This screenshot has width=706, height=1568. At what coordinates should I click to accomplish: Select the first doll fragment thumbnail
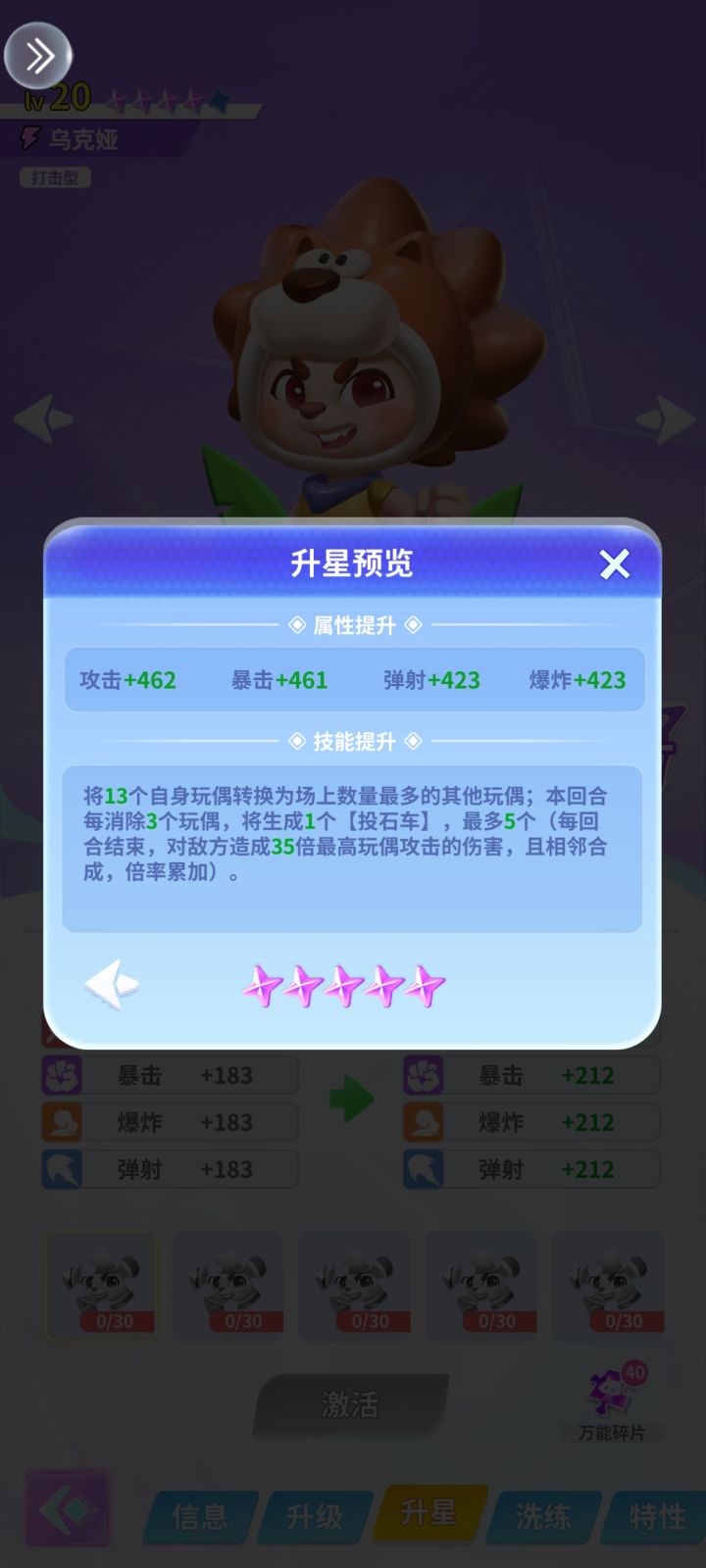click(x=101, y=1284)
